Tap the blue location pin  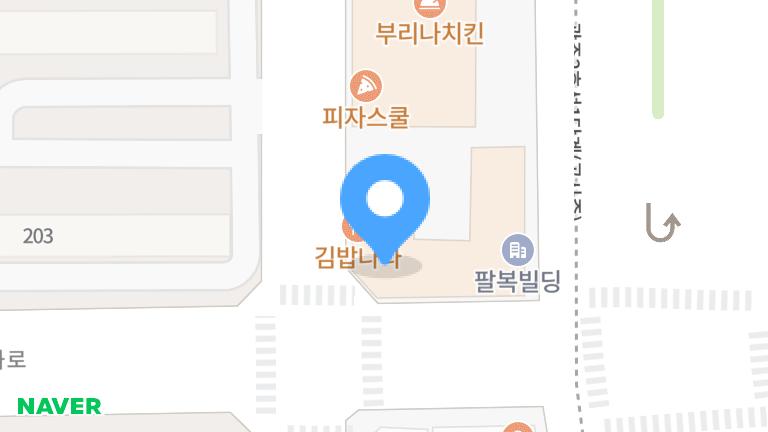pyautogui.click(x=385, y=201)
